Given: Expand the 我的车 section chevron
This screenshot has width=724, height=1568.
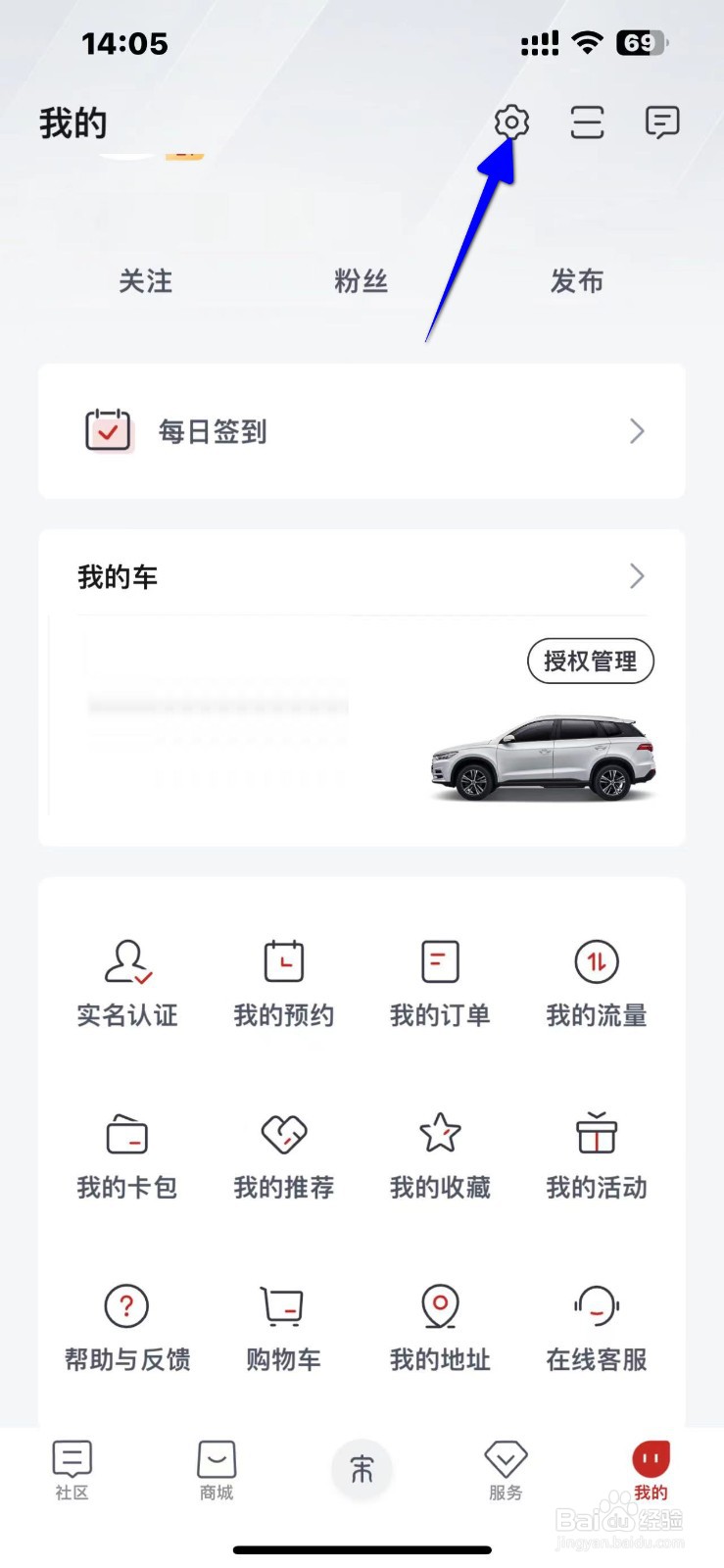Looking at the screenshot, I should (637, 576).
